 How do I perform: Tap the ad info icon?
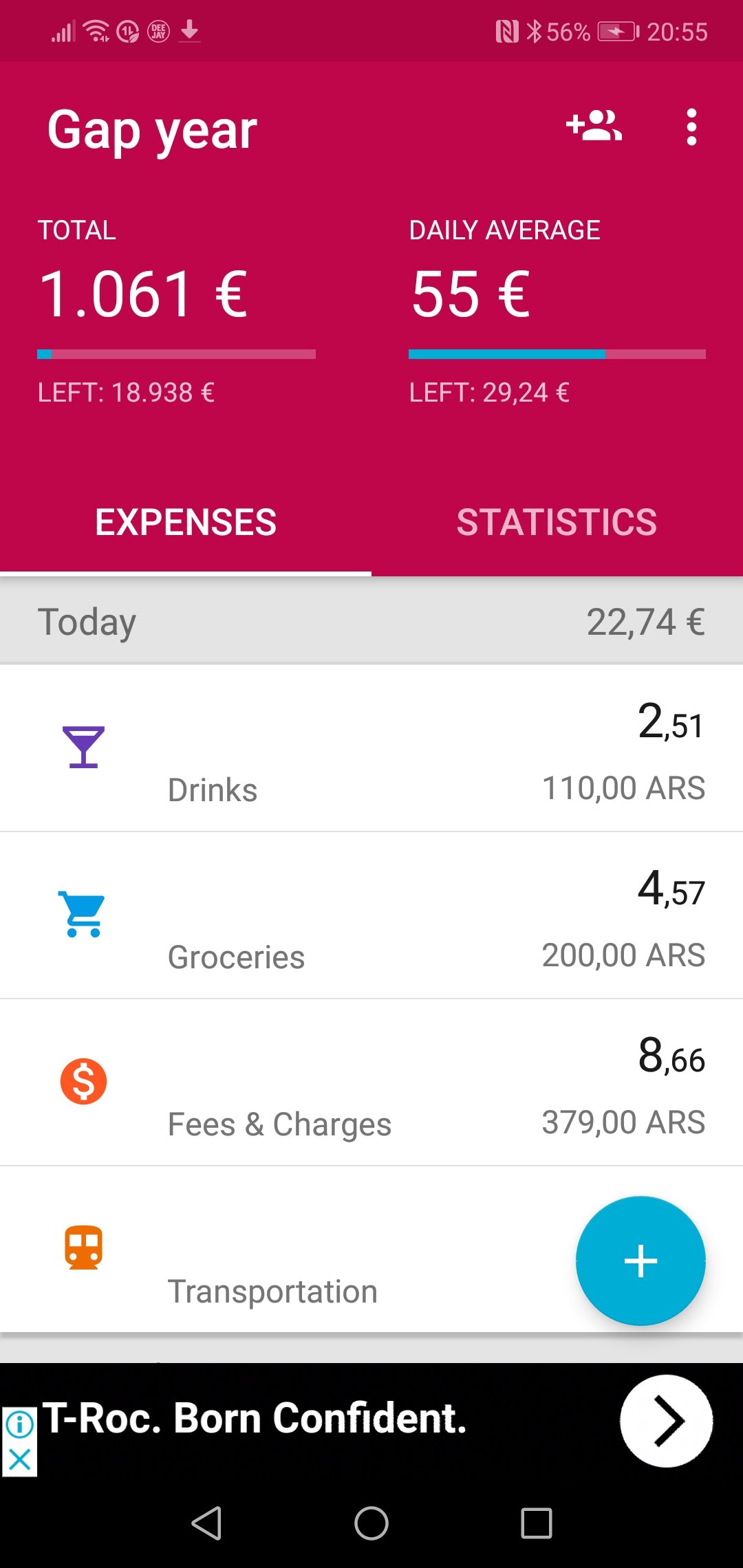(x=19, y=1424)
